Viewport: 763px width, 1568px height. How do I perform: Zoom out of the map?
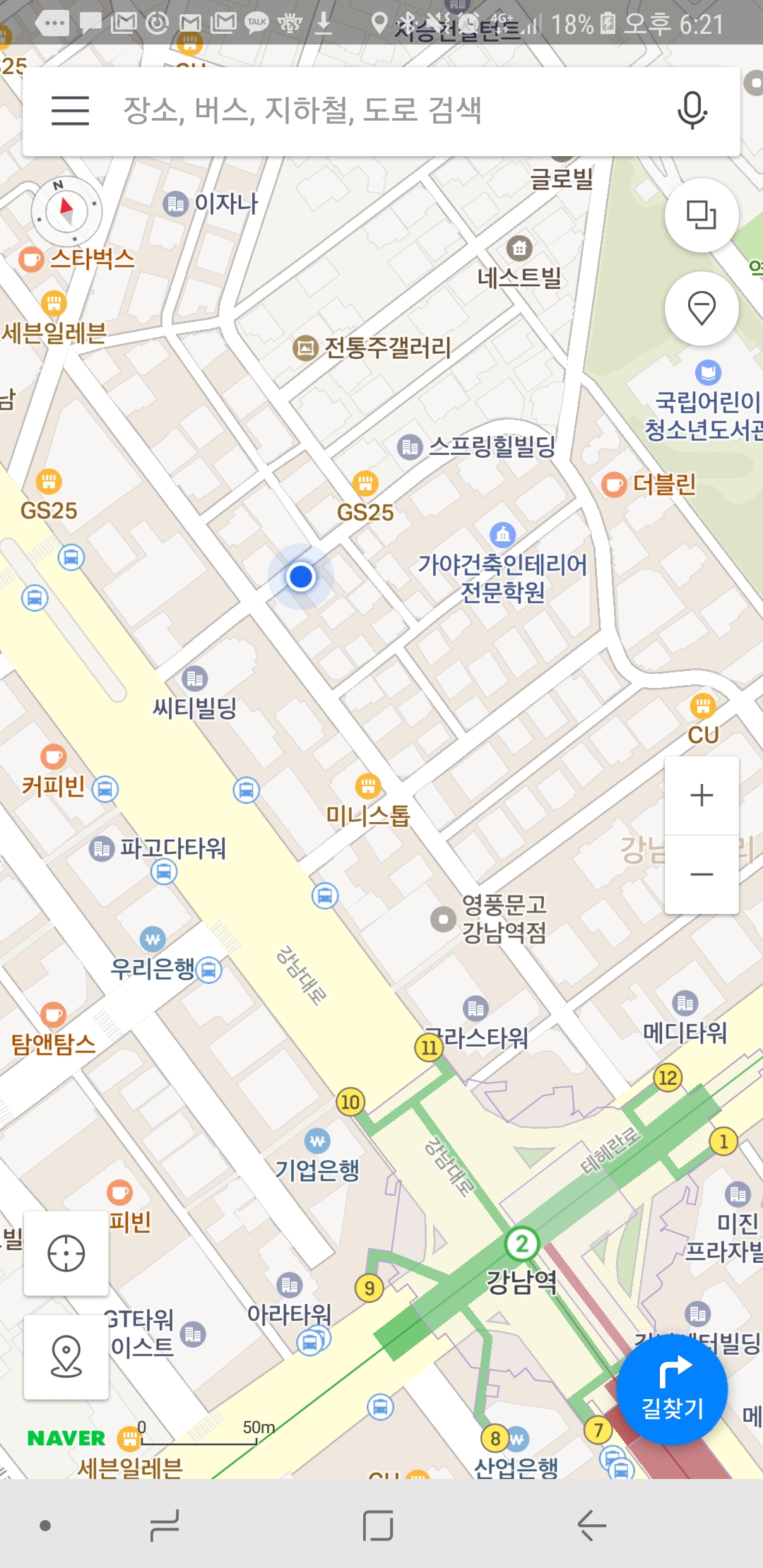click(702, 874)
